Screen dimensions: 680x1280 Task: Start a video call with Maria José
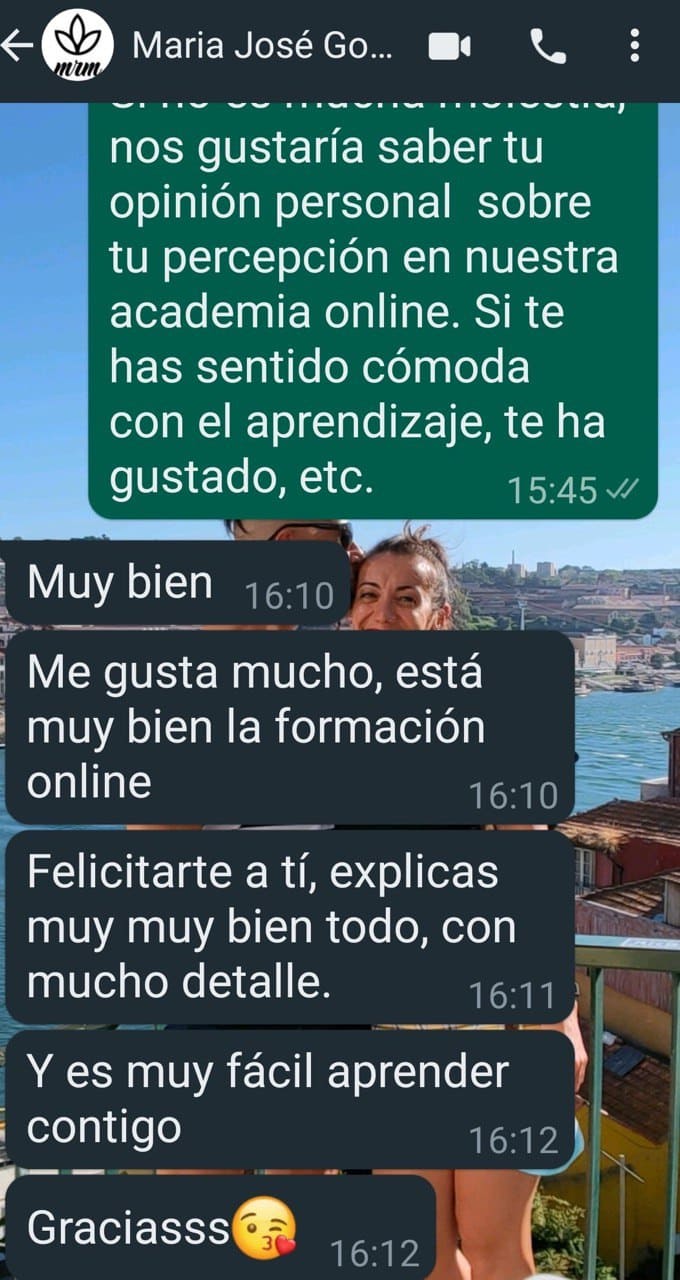point(449,46)
